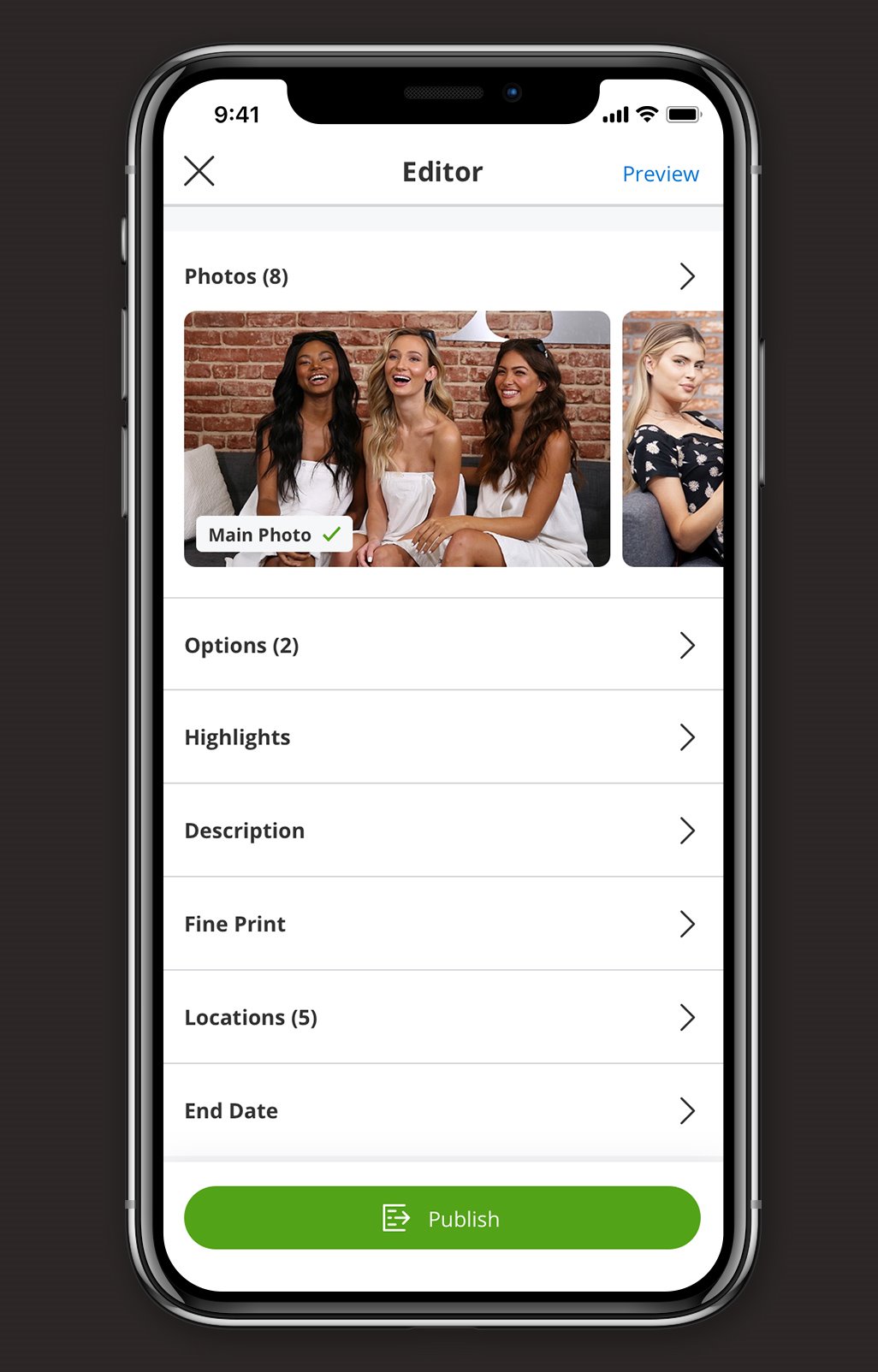
Task: Open the Fine Print row
Action: click(x=442, y=924)
